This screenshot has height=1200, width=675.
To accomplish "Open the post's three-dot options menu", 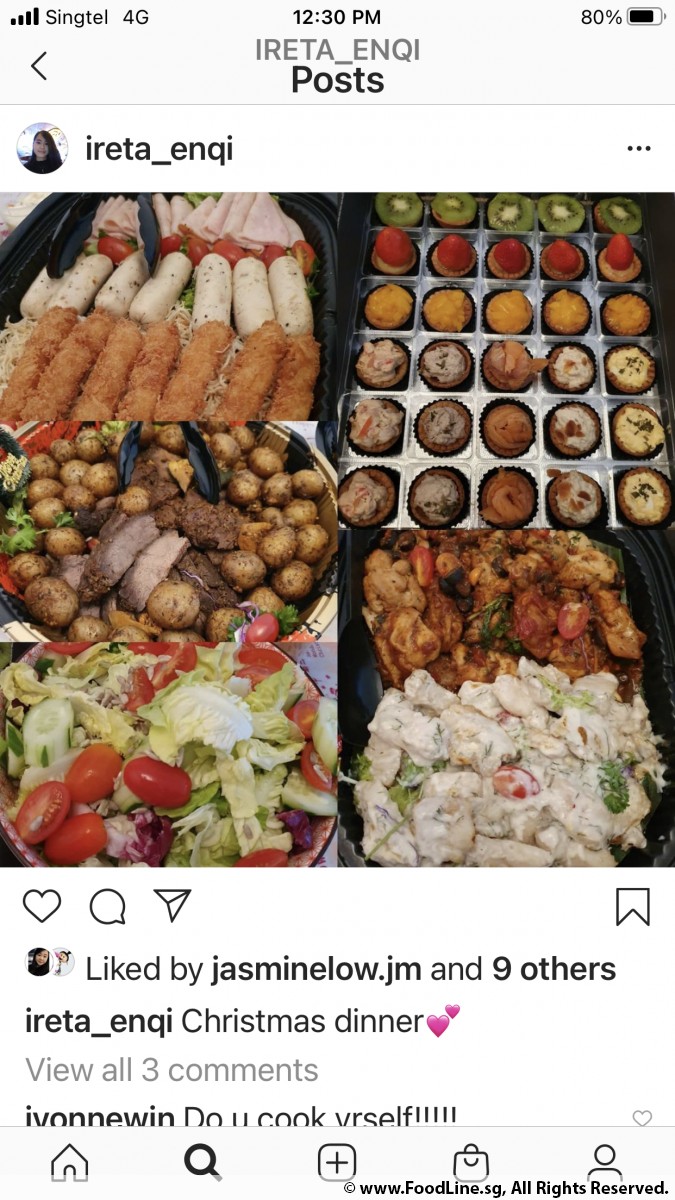I will 638,149.
